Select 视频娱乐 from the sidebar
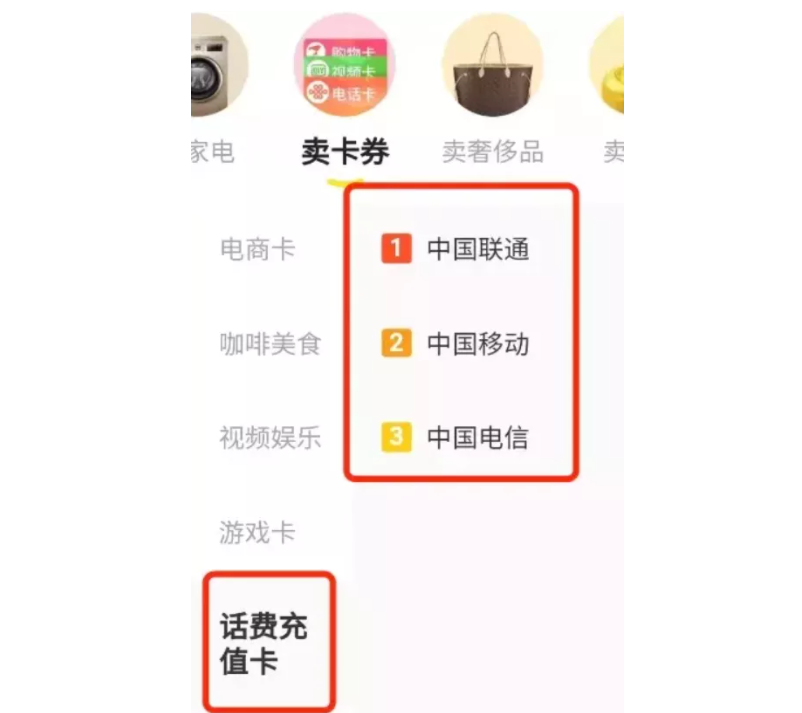 (270, 437)
